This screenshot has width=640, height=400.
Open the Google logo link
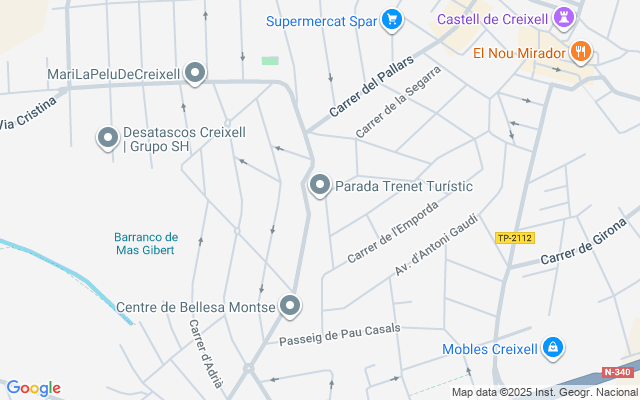coord(33,388)
